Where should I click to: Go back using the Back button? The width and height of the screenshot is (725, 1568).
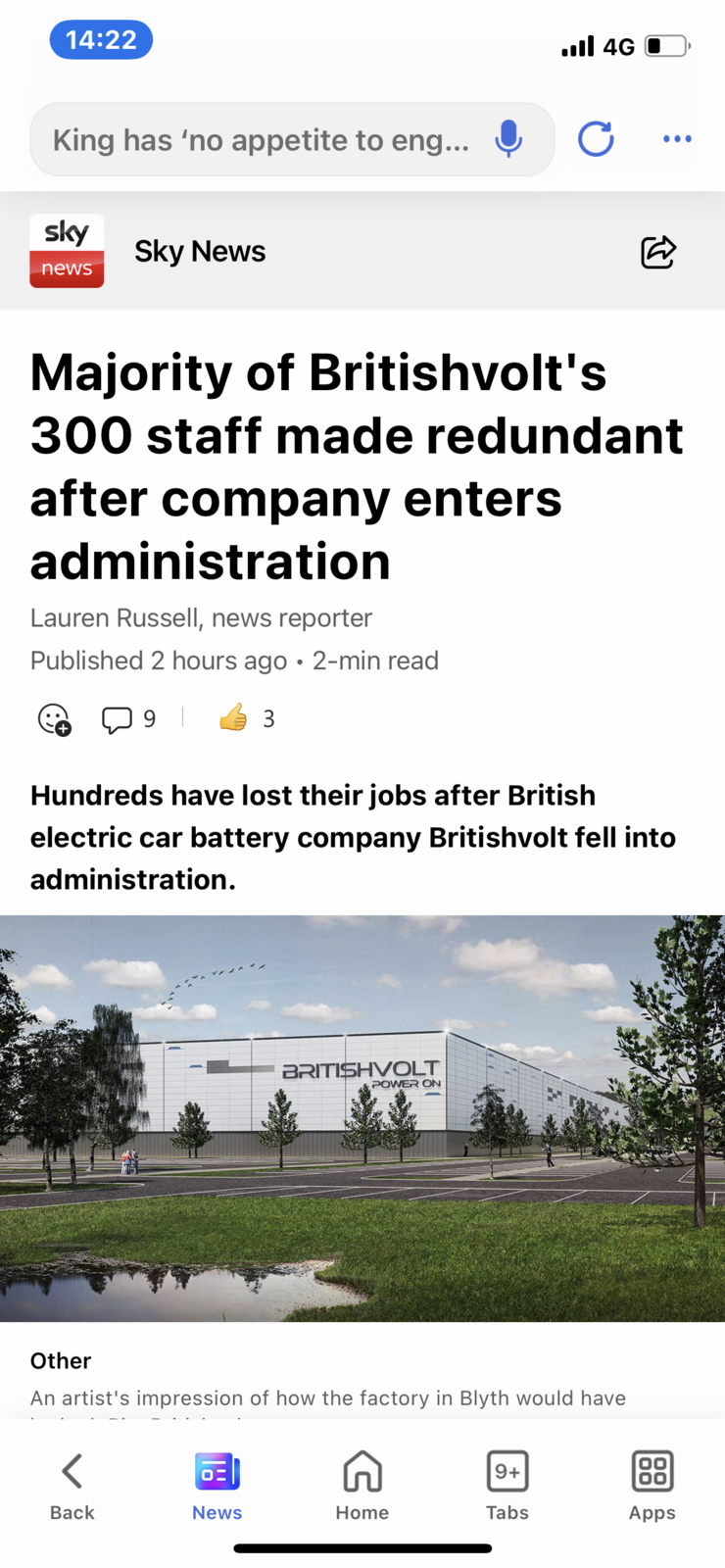72,1486
